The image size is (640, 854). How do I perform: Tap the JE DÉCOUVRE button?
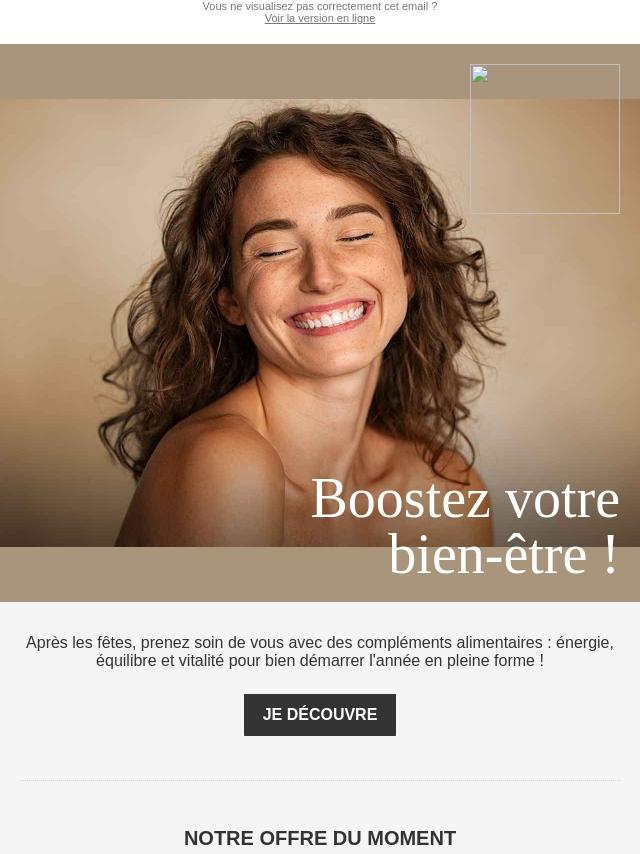pyautogui.click(x=320, y=715)
